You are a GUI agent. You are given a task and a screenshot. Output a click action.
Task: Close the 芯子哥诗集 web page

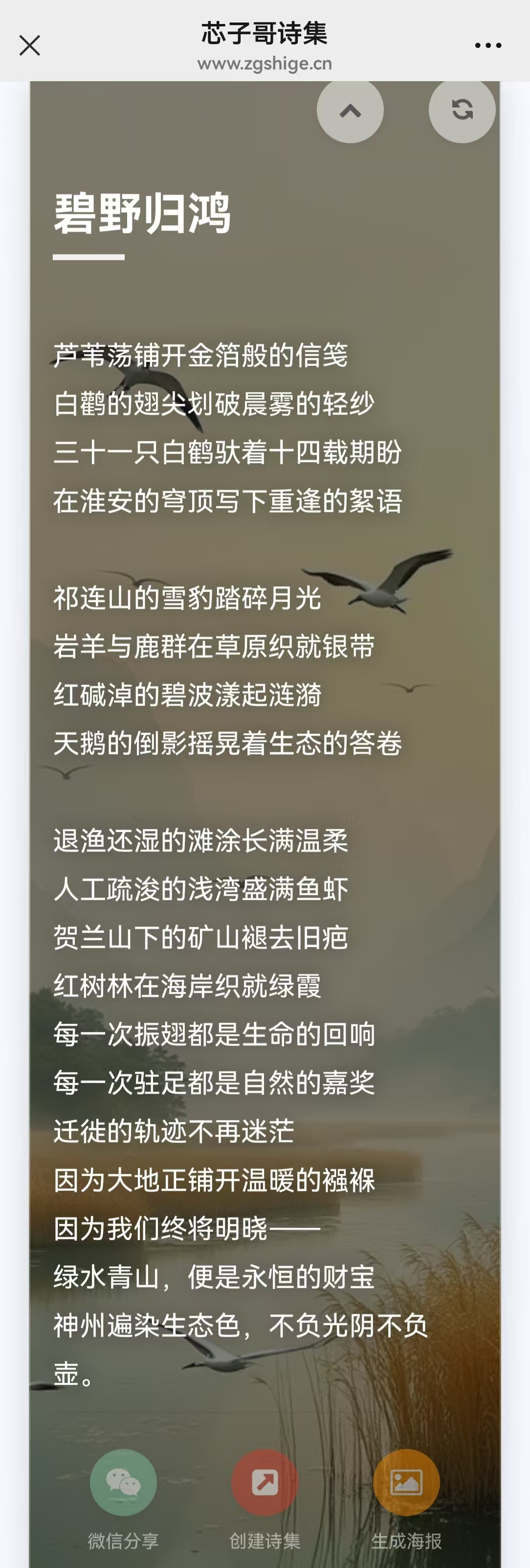(x=29, y=45)
